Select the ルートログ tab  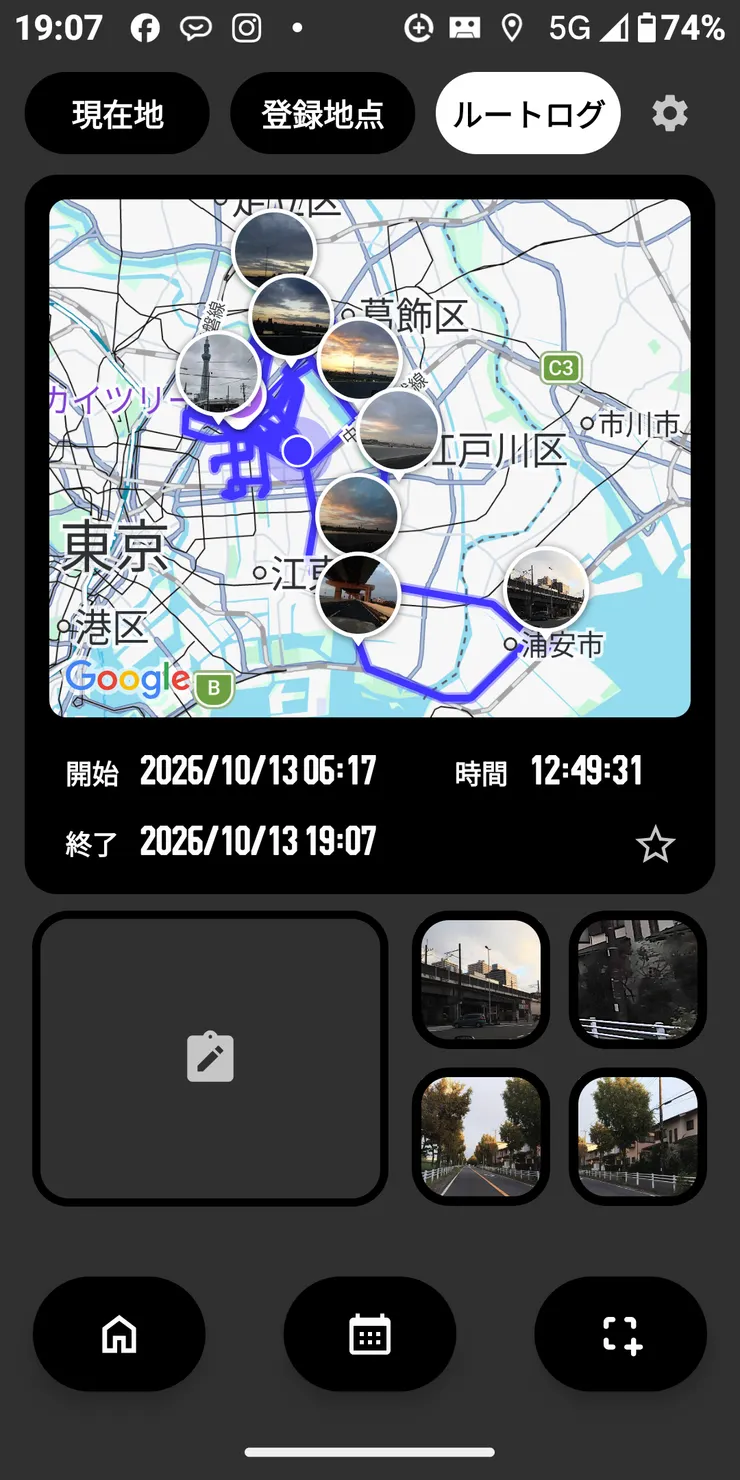pyautogui.click(x=528, y=113)
